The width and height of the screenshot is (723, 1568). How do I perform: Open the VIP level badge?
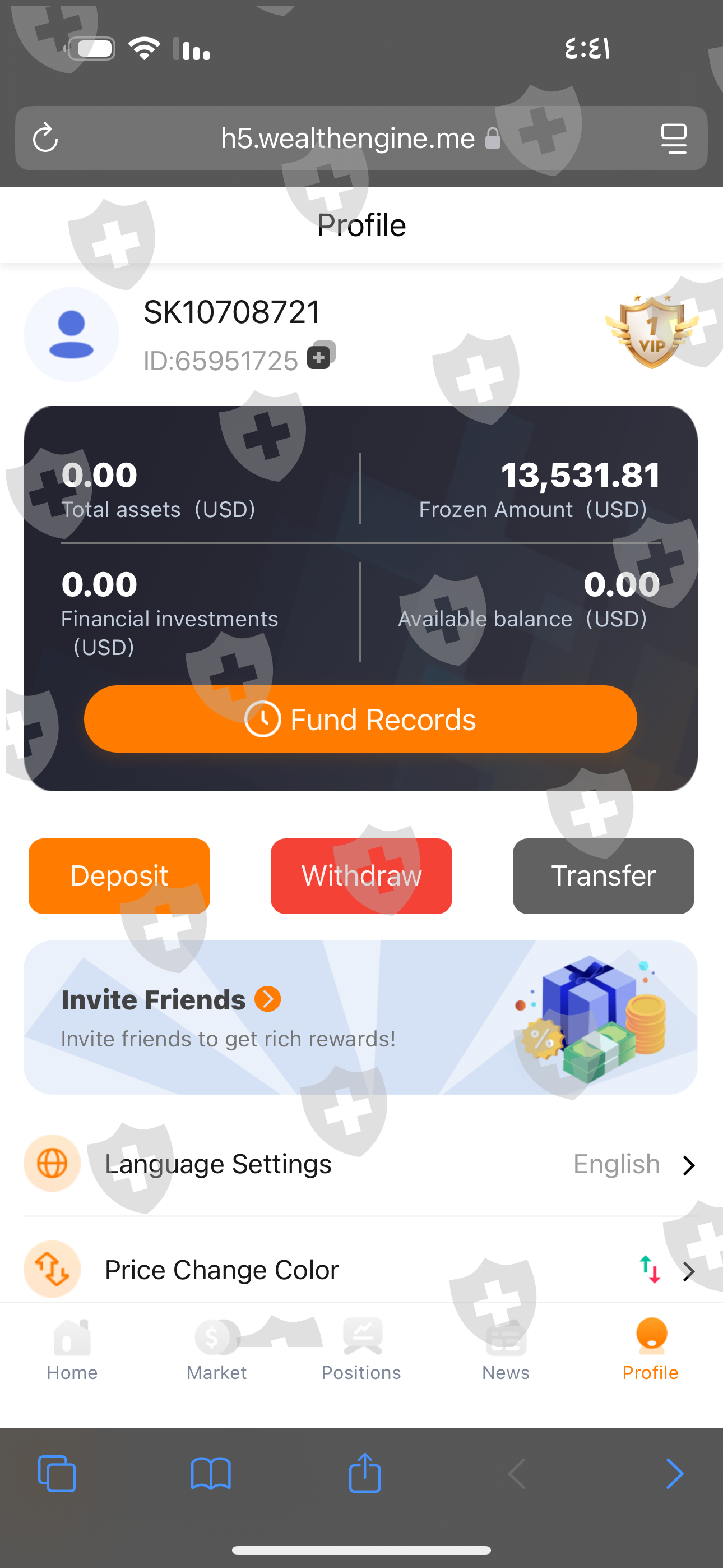(651, 332)
